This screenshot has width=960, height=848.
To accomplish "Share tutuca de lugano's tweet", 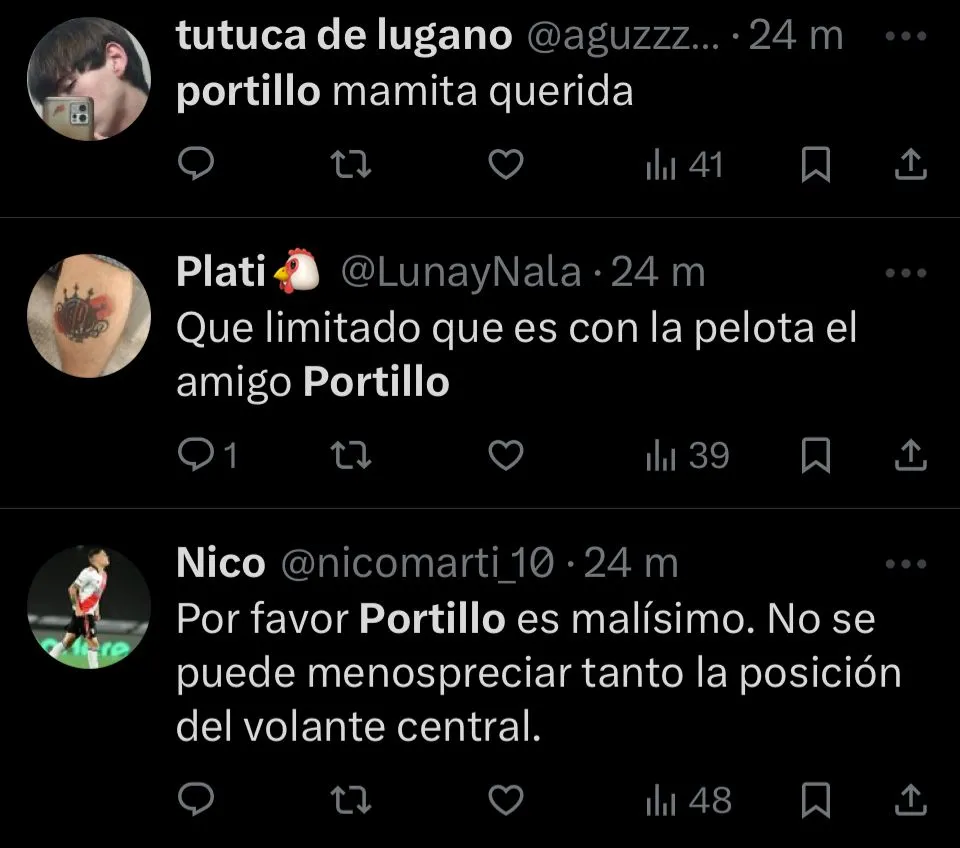I will pos(909,165).
